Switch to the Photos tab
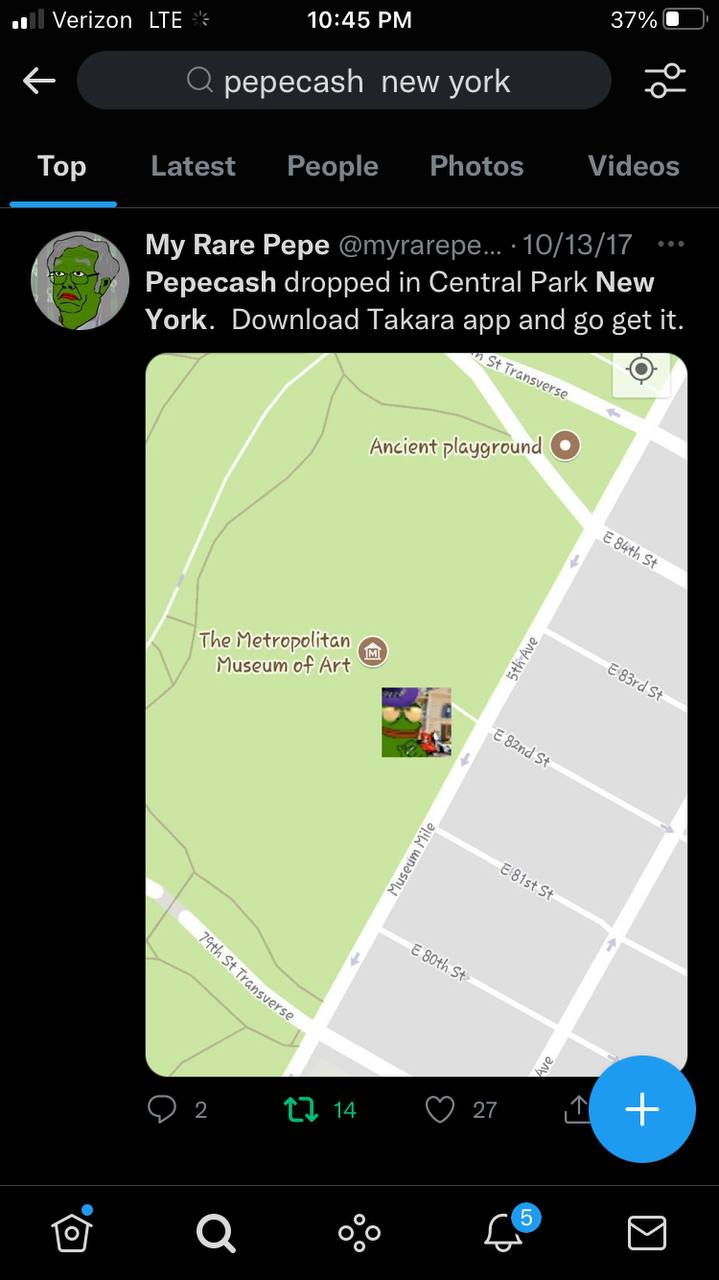Screen dimensions: 719x1280 point(476,166)
